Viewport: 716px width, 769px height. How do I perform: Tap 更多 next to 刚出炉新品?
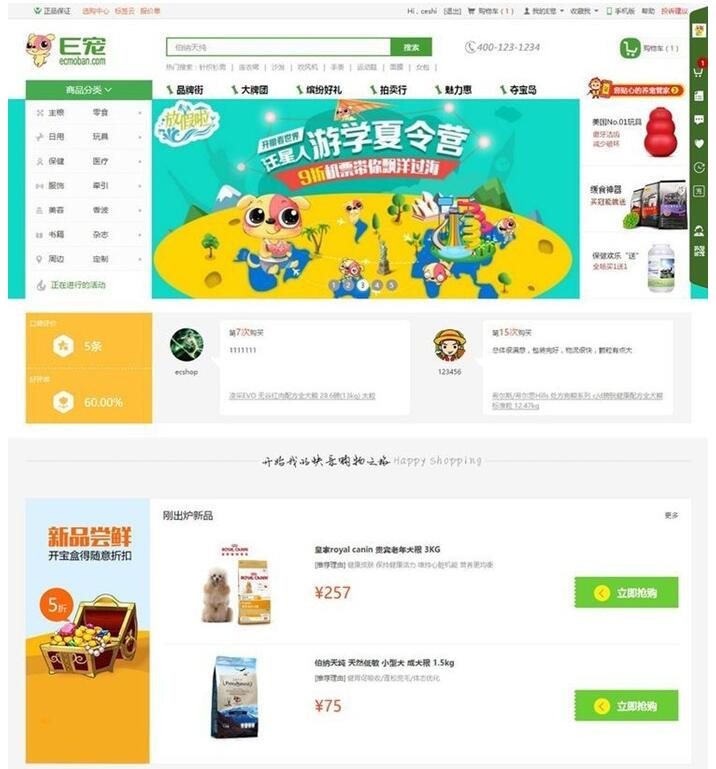click(x=671, y=516)
